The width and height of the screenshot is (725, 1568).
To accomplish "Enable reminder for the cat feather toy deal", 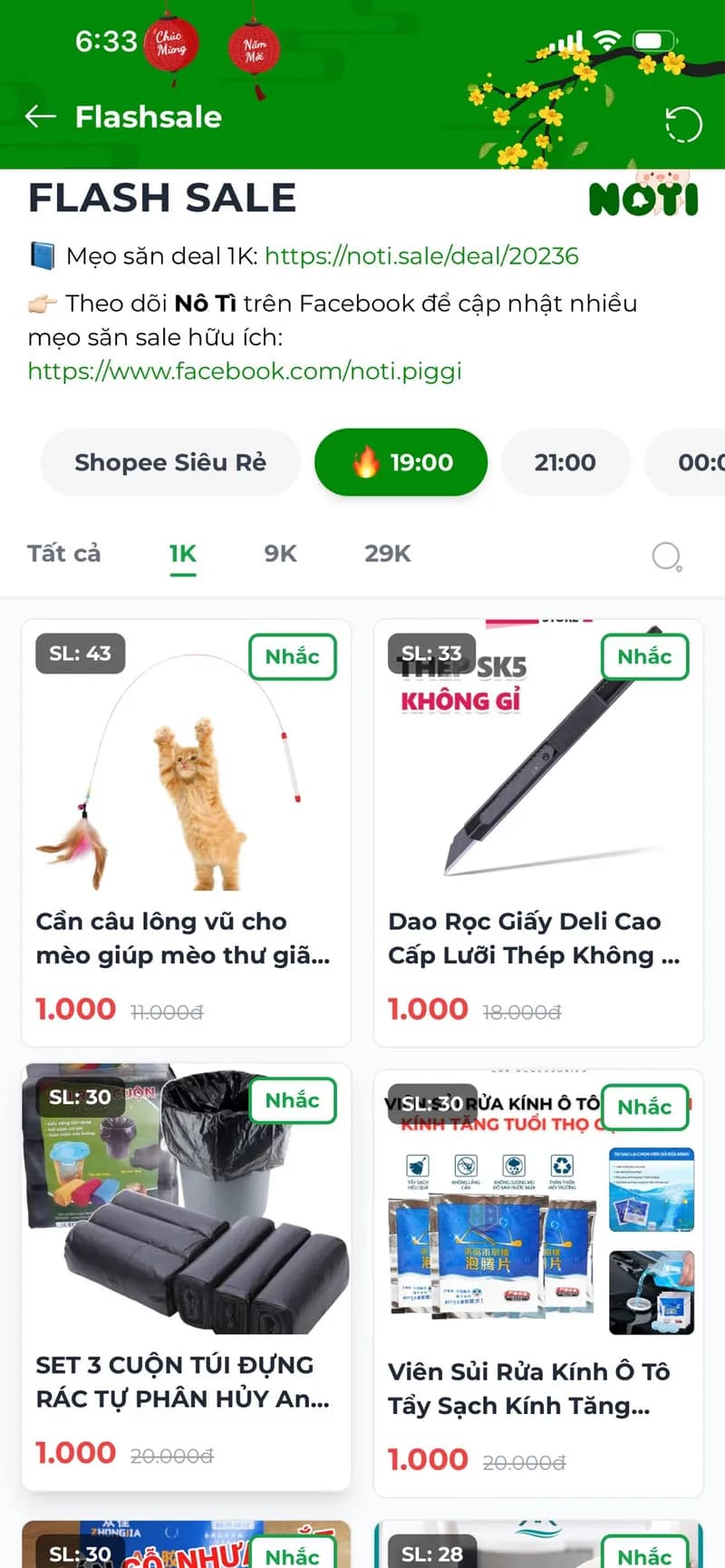I will (x=292, y=656).
